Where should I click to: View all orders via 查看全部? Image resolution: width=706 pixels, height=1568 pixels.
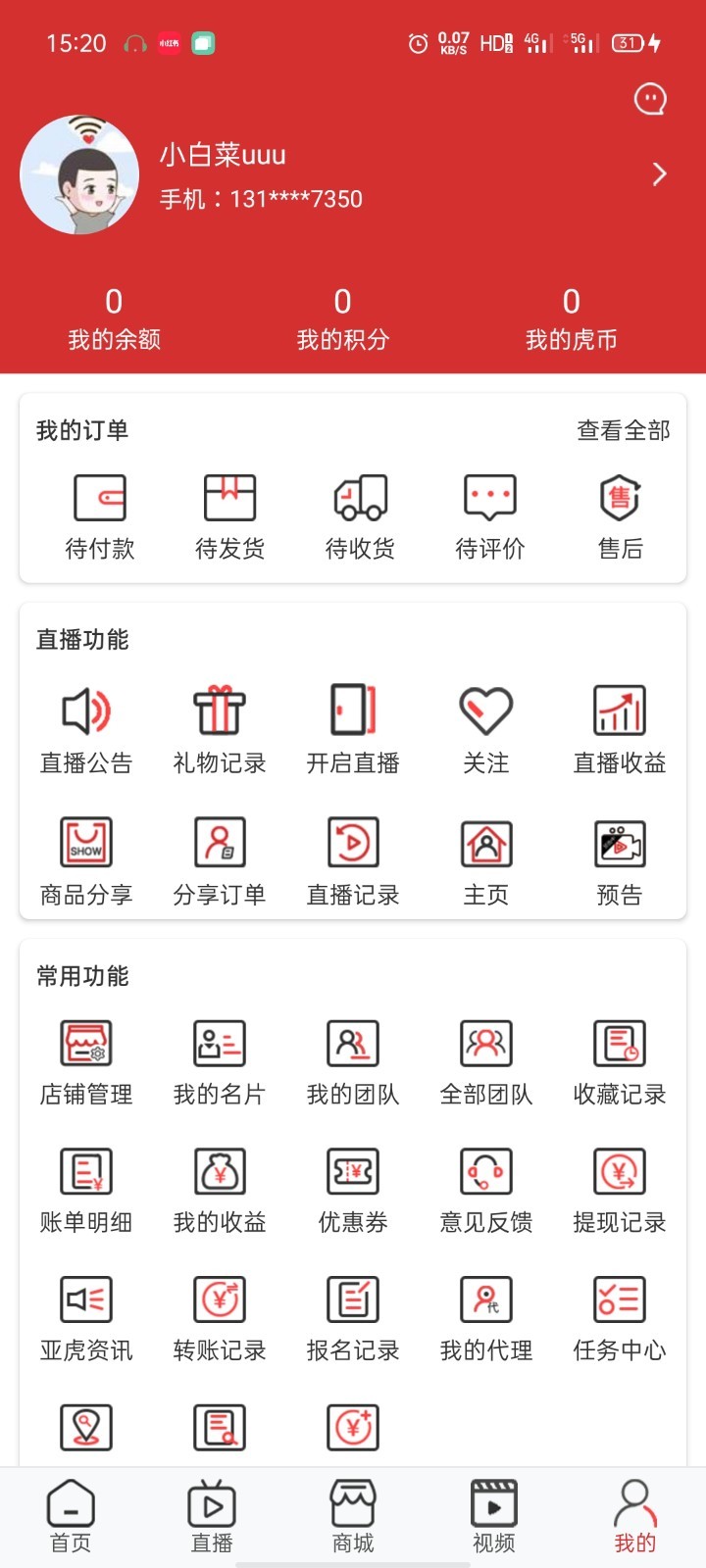(x=623, y=430)
